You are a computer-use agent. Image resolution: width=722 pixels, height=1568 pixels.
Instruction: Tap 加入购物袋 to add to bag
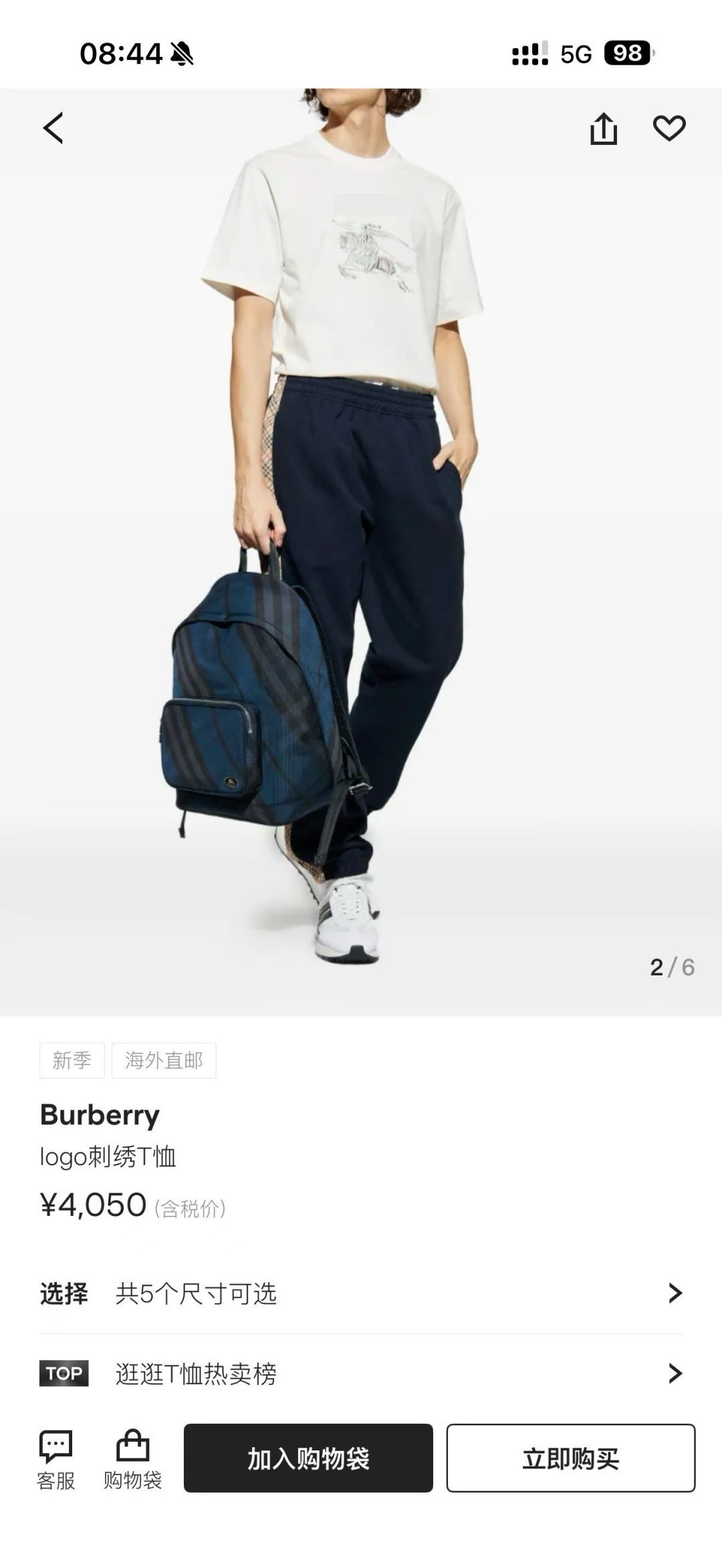[x=308, y=1458]
